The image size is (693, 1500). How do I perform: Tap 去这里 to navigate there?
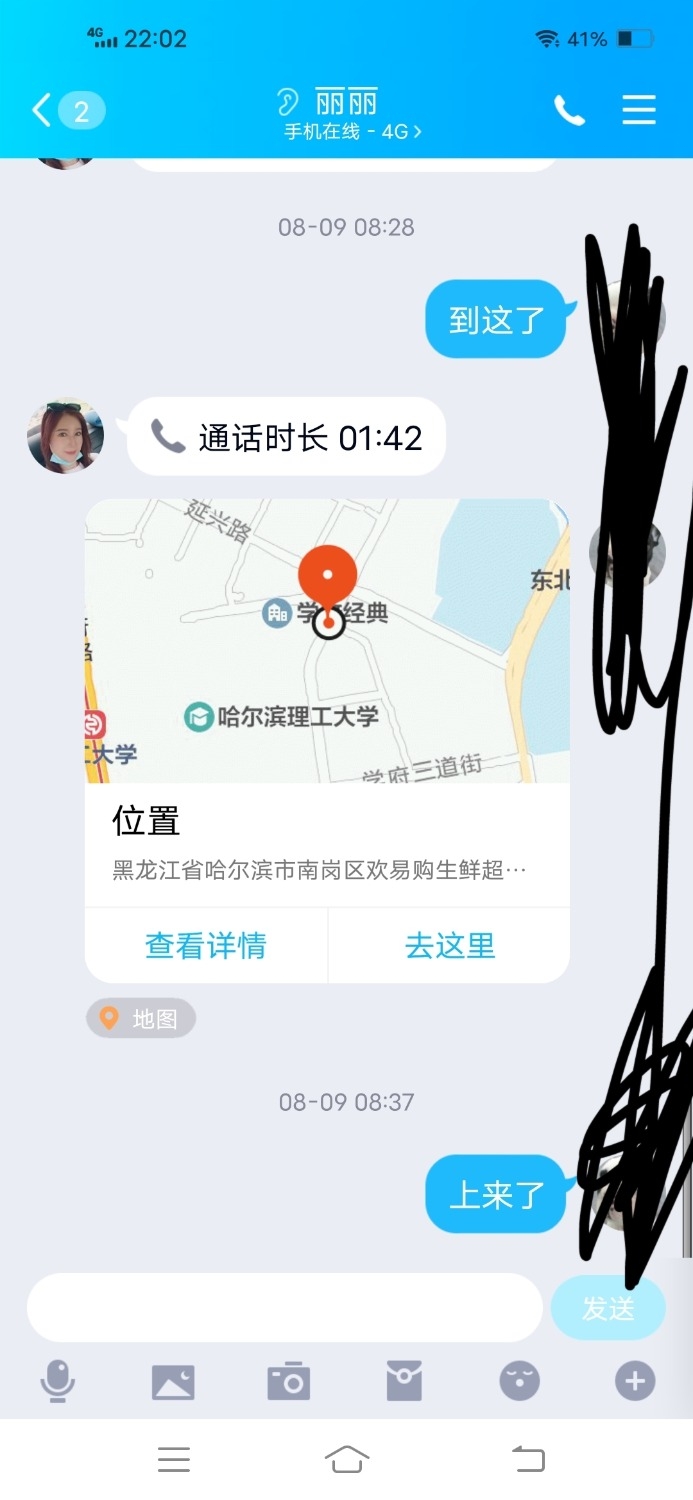coord(449,945)
